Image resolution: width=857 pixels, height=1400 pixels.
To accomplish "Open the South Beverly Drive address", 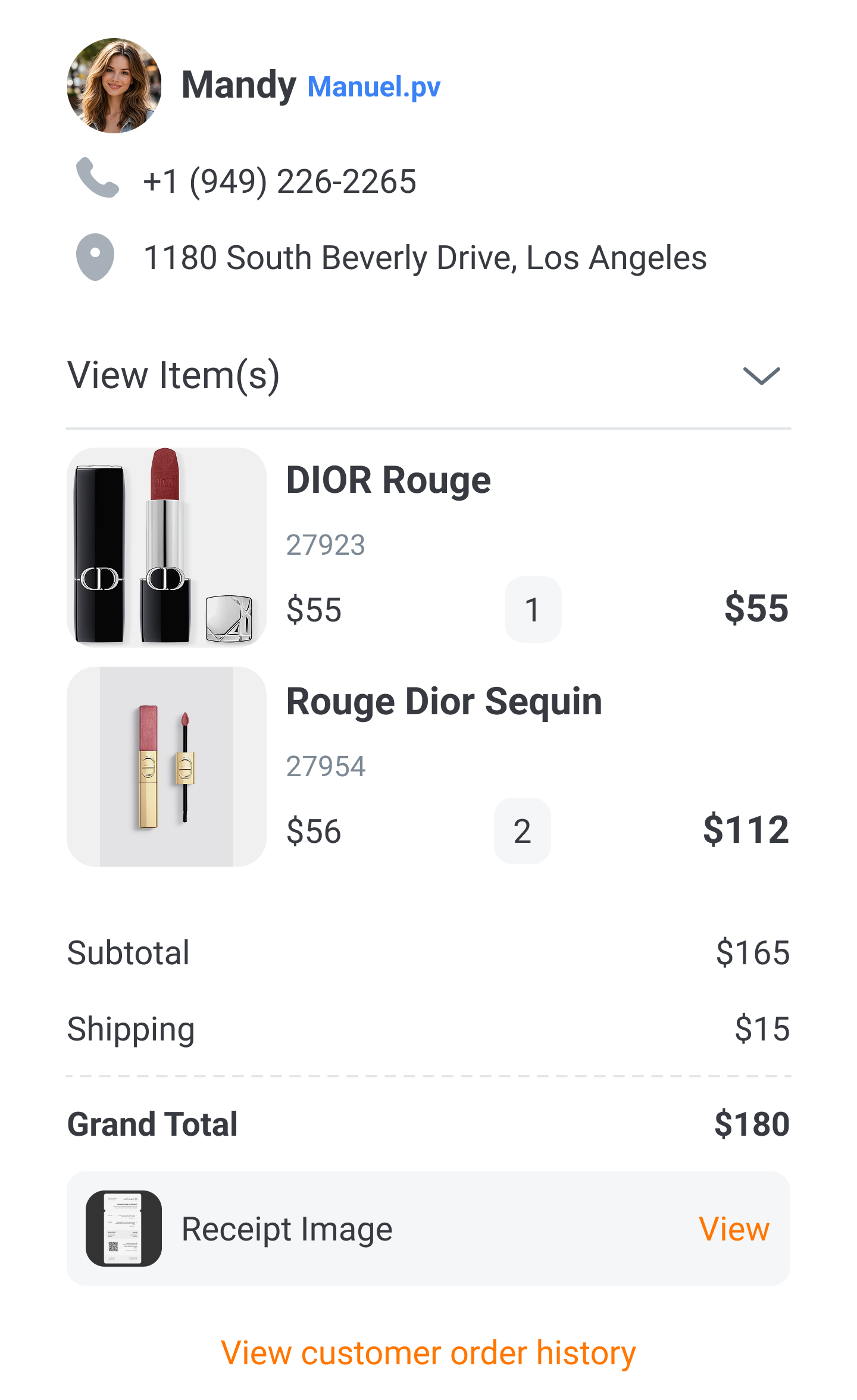I will pos(424,258).
